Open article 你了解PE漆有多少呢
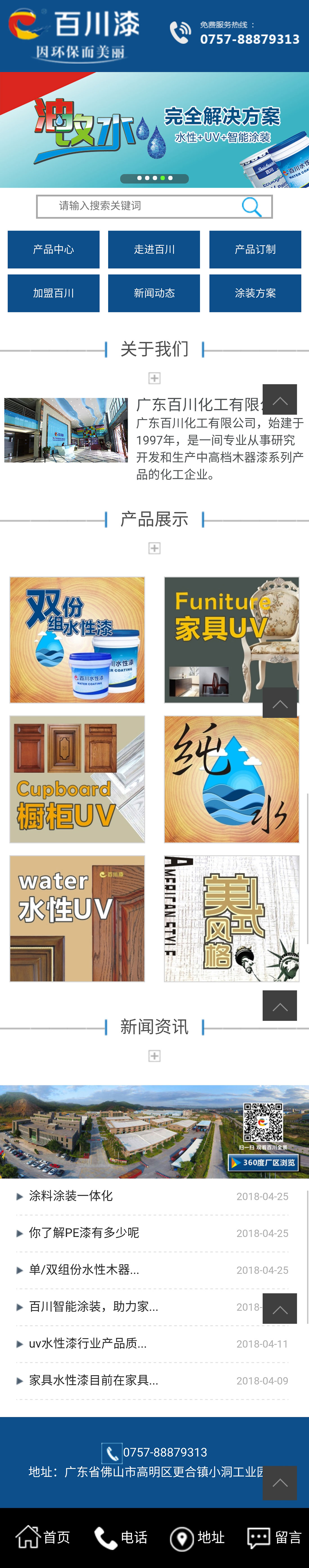This screenshot has width=309, height=1568. (x=84, y=1233)
